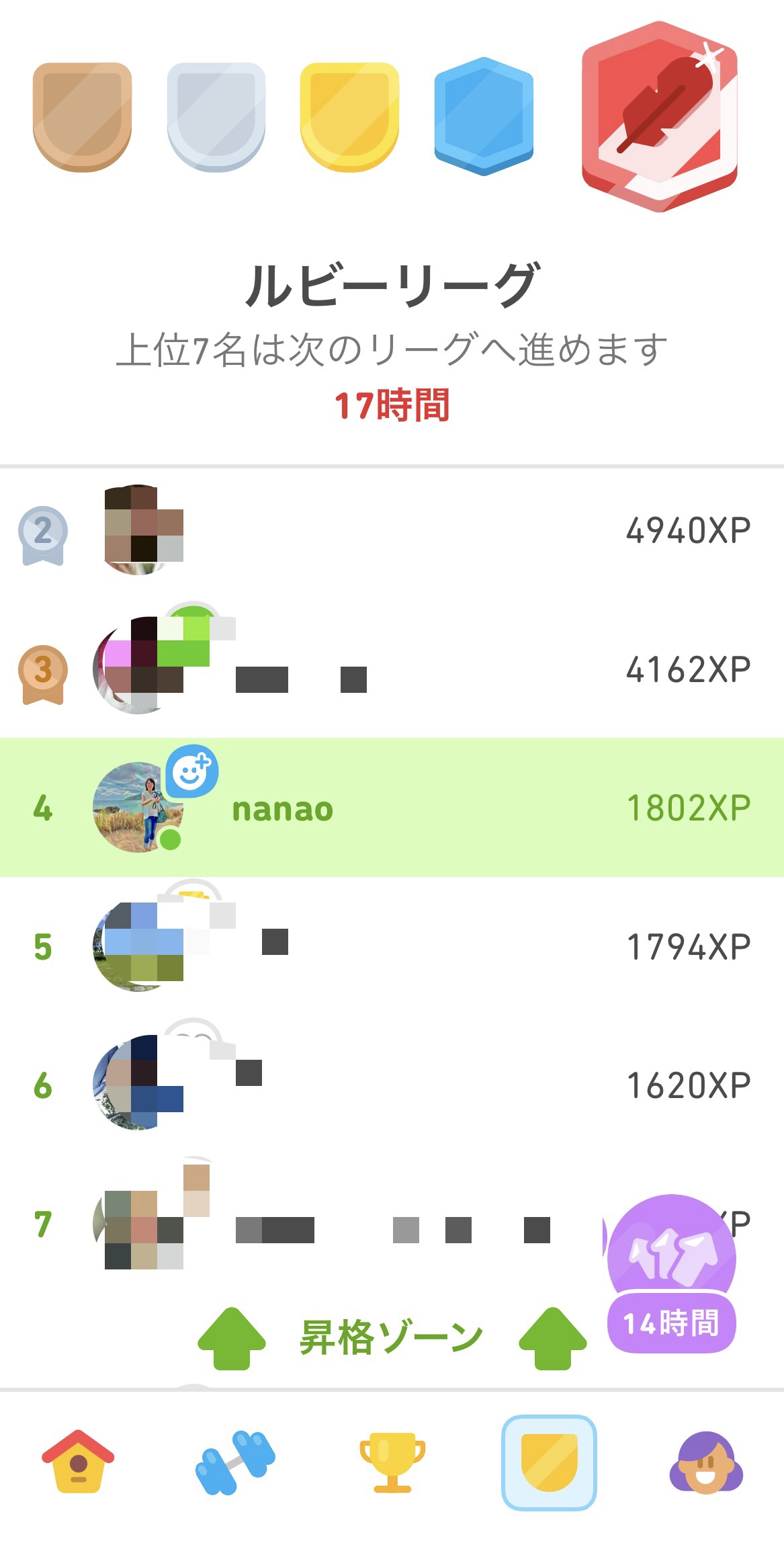This screenshot has height=1551, width=784.
Task: Switch to the practice dumbbell tab
Action: (235, 1462)
